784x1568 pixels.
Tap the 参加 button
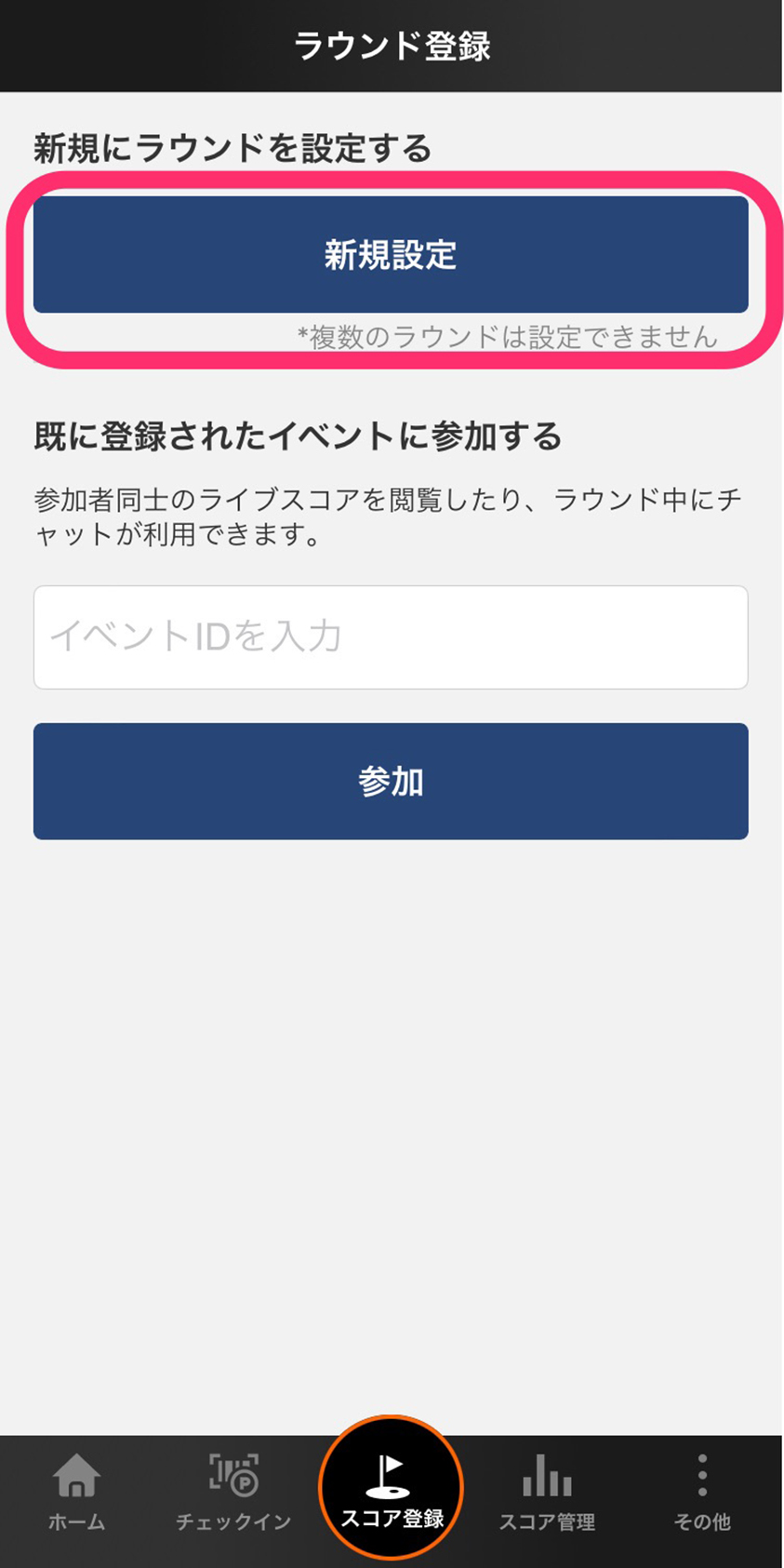click(391, 782)
